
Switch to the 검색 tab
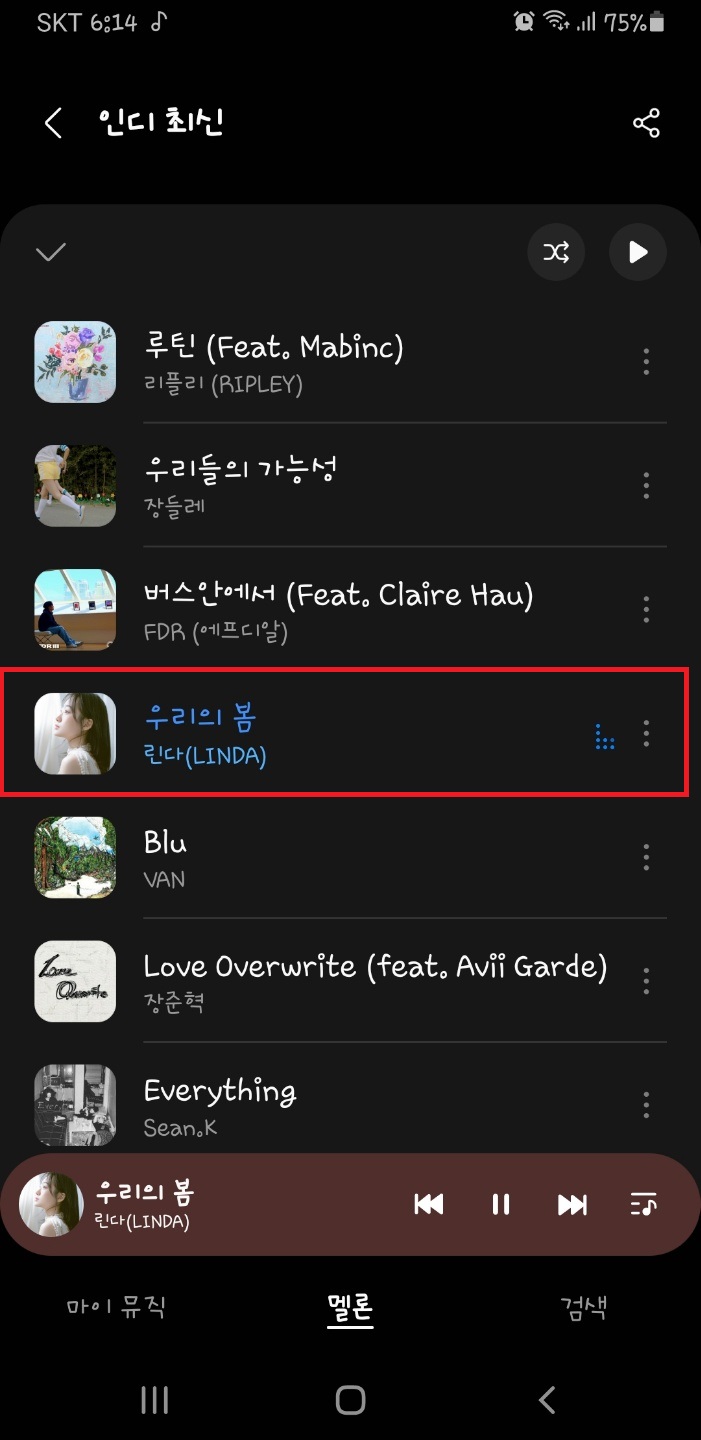click(584, 1306)
